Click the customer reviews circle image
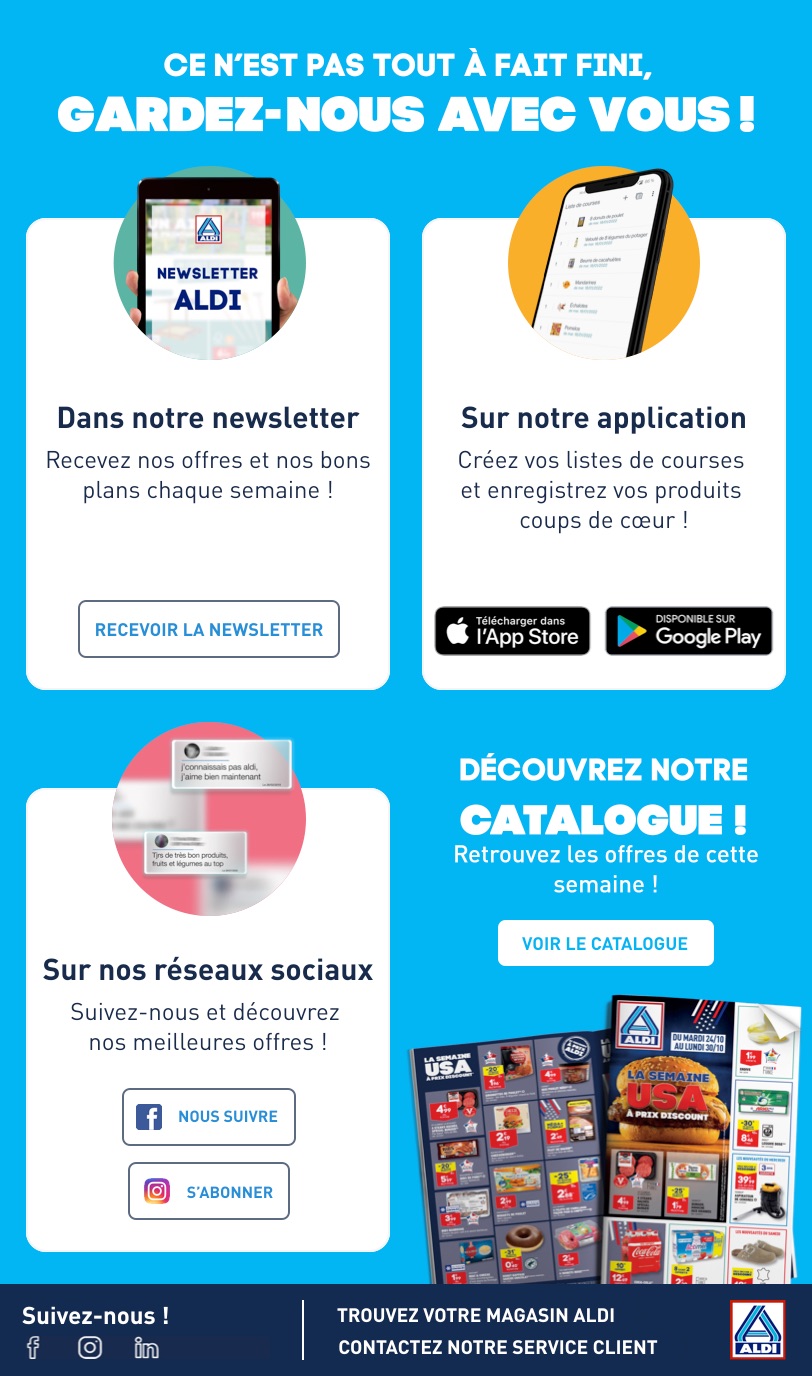This screenshot has width=812, height=1376. click(x=208, y=819)
